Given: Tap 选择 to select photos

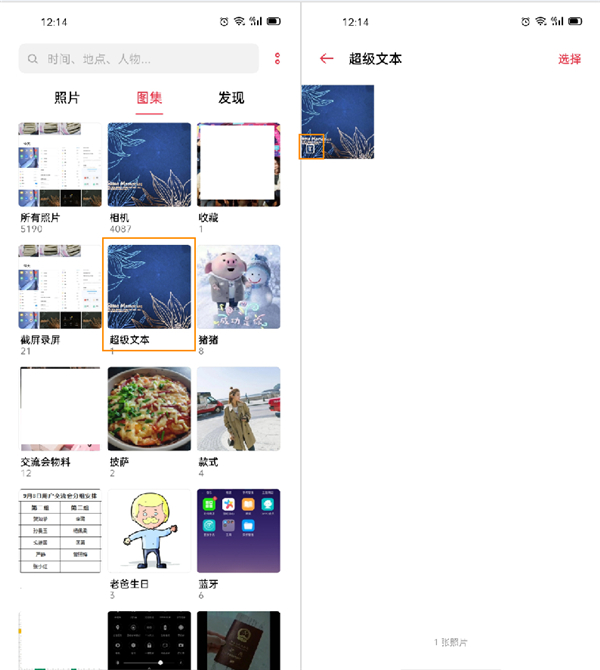Looking at the screenshot, I should (x=569, y=59).
